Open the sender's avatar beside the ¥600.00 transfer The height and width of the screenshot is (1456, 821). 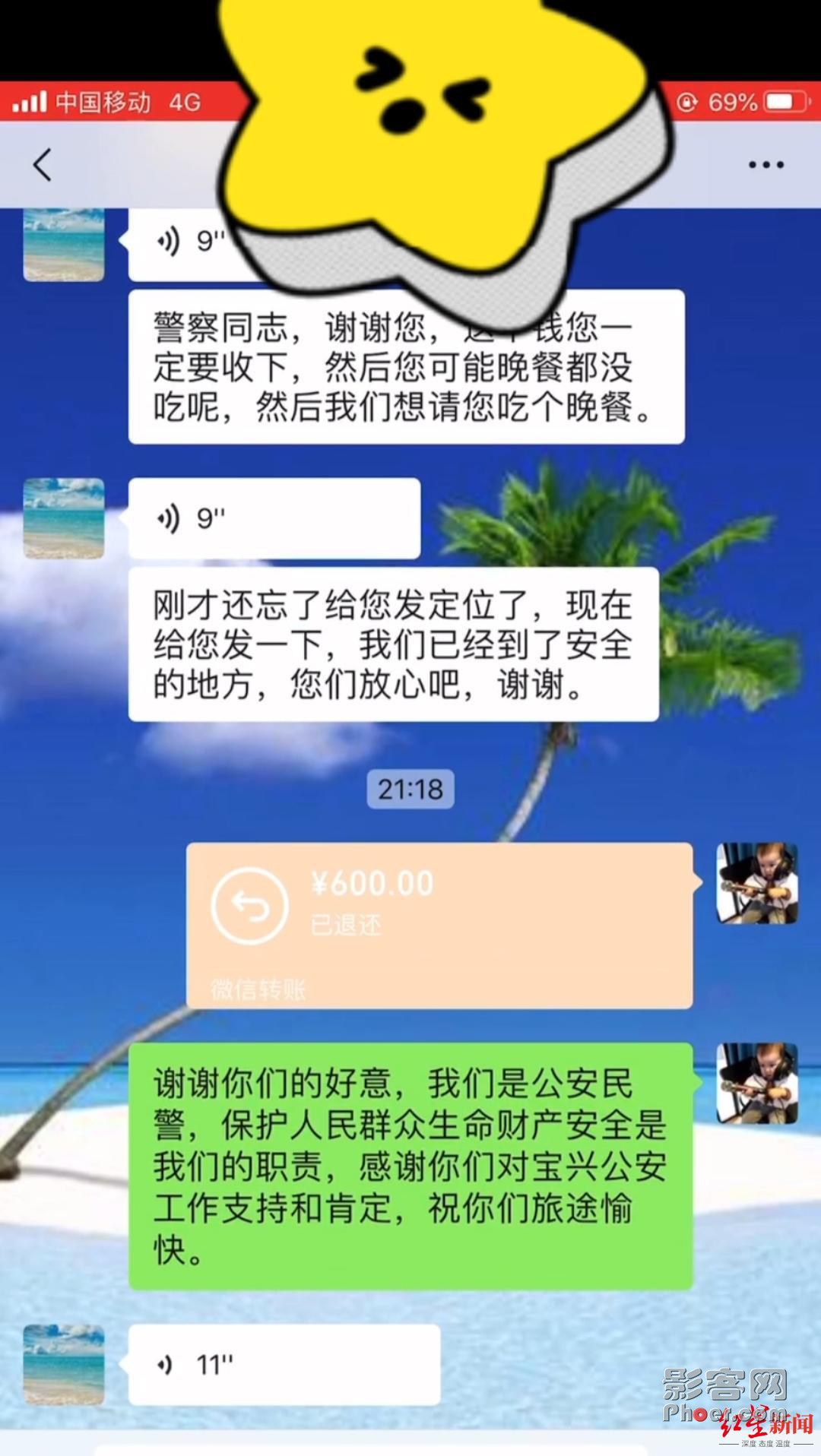[x=756, y=883]
